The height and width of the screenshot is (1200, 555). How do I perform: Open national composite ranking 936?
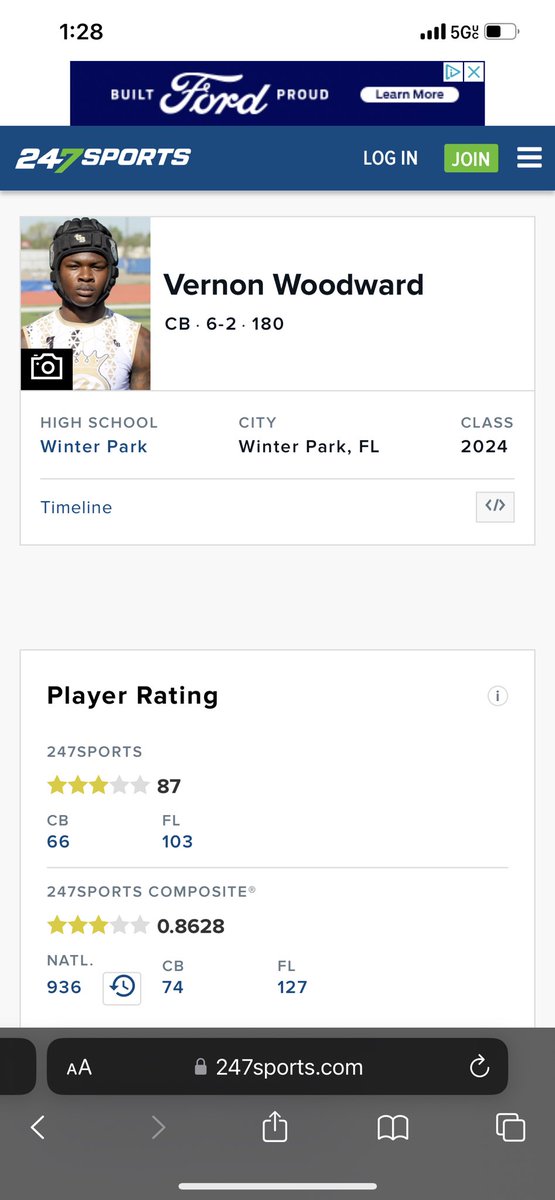64,987
